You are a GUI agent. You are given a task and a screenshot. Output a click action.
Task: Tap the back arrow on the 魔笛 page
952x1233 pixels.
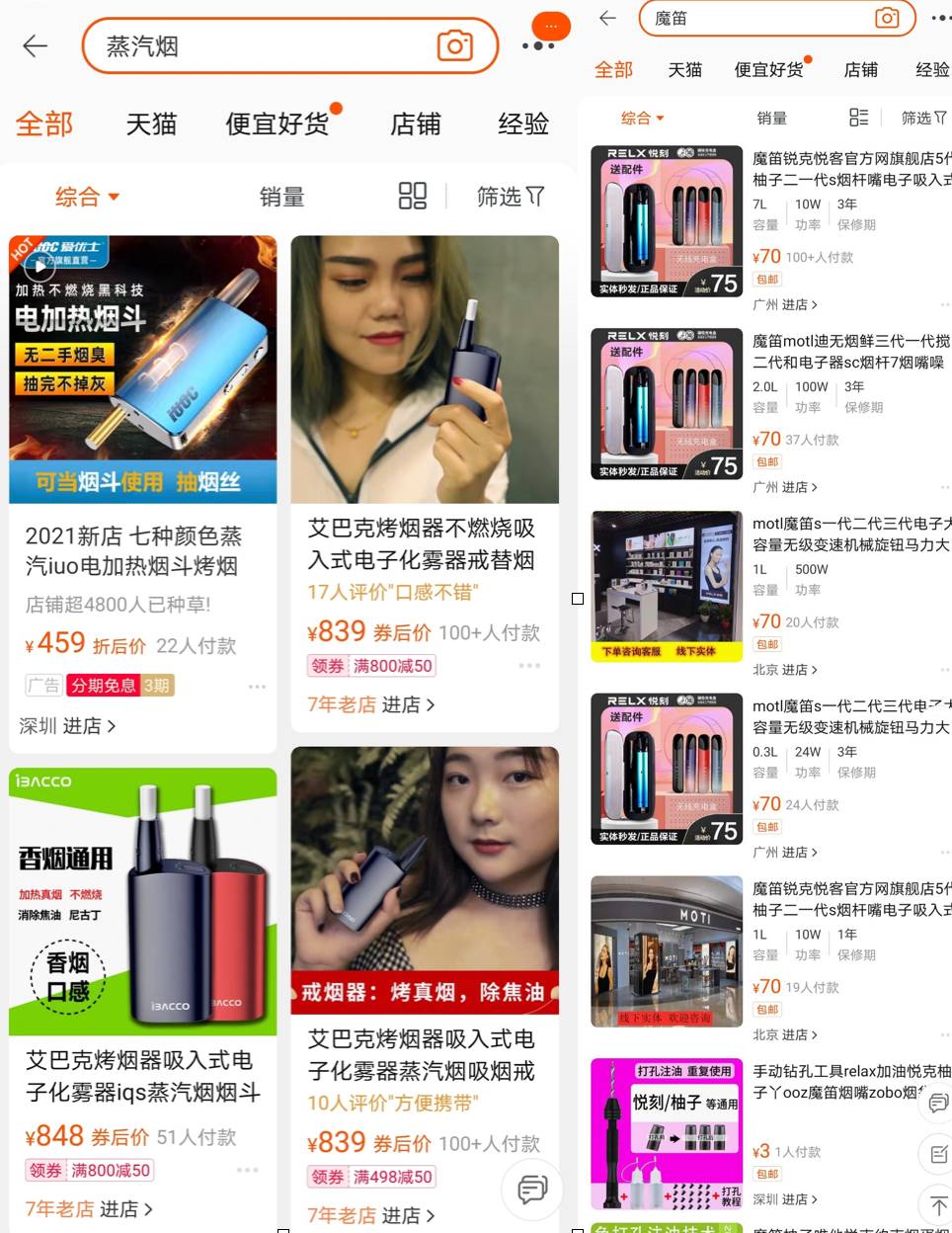point(606,18)
